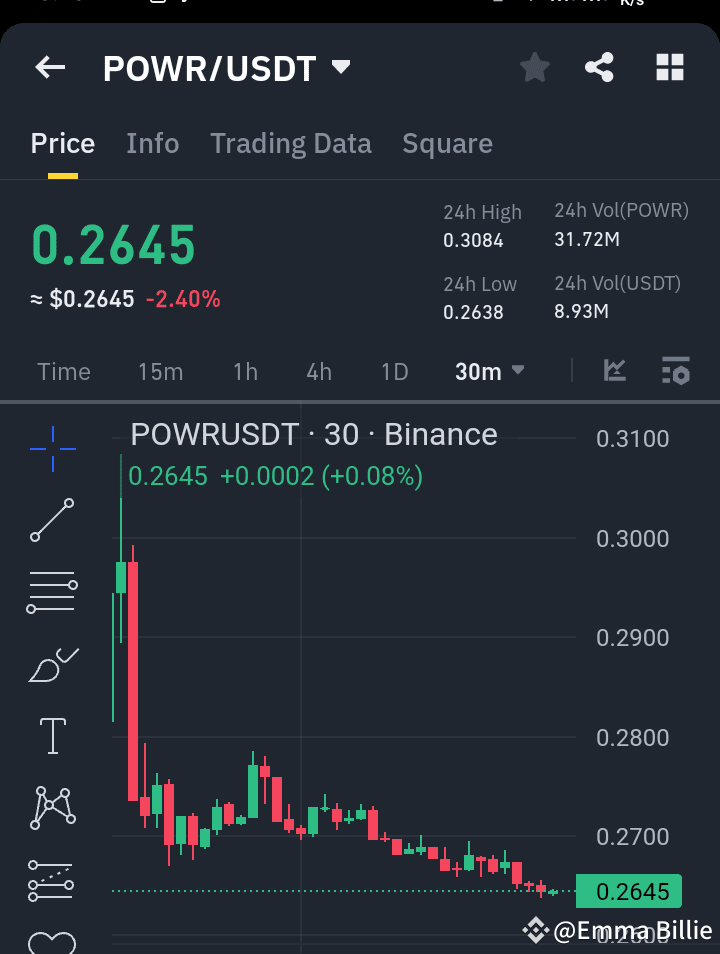Open the indicators settings icon

[x=675, y=370]
